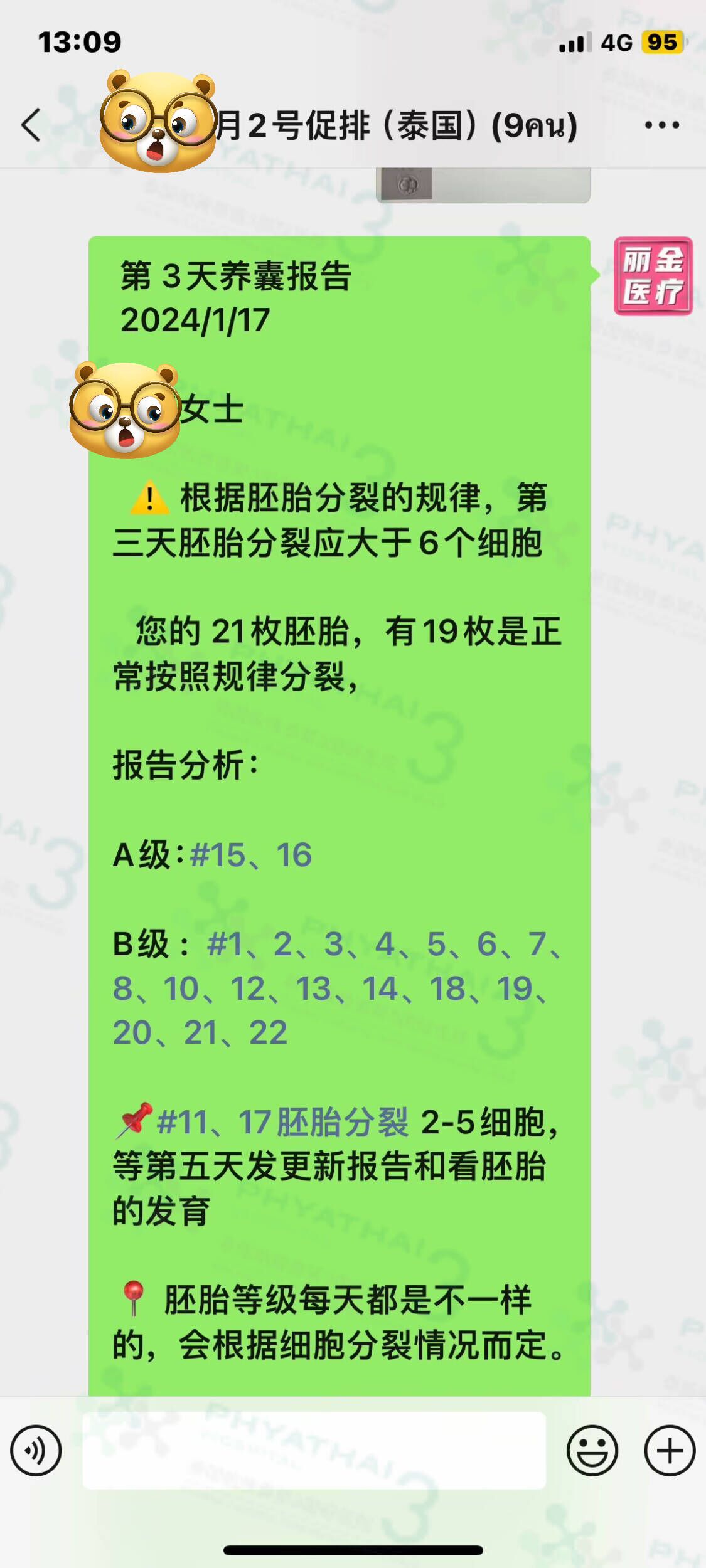Open the group chat options menu
Image resolution: width=706 pixels, height=1568 pixels.
661,125
